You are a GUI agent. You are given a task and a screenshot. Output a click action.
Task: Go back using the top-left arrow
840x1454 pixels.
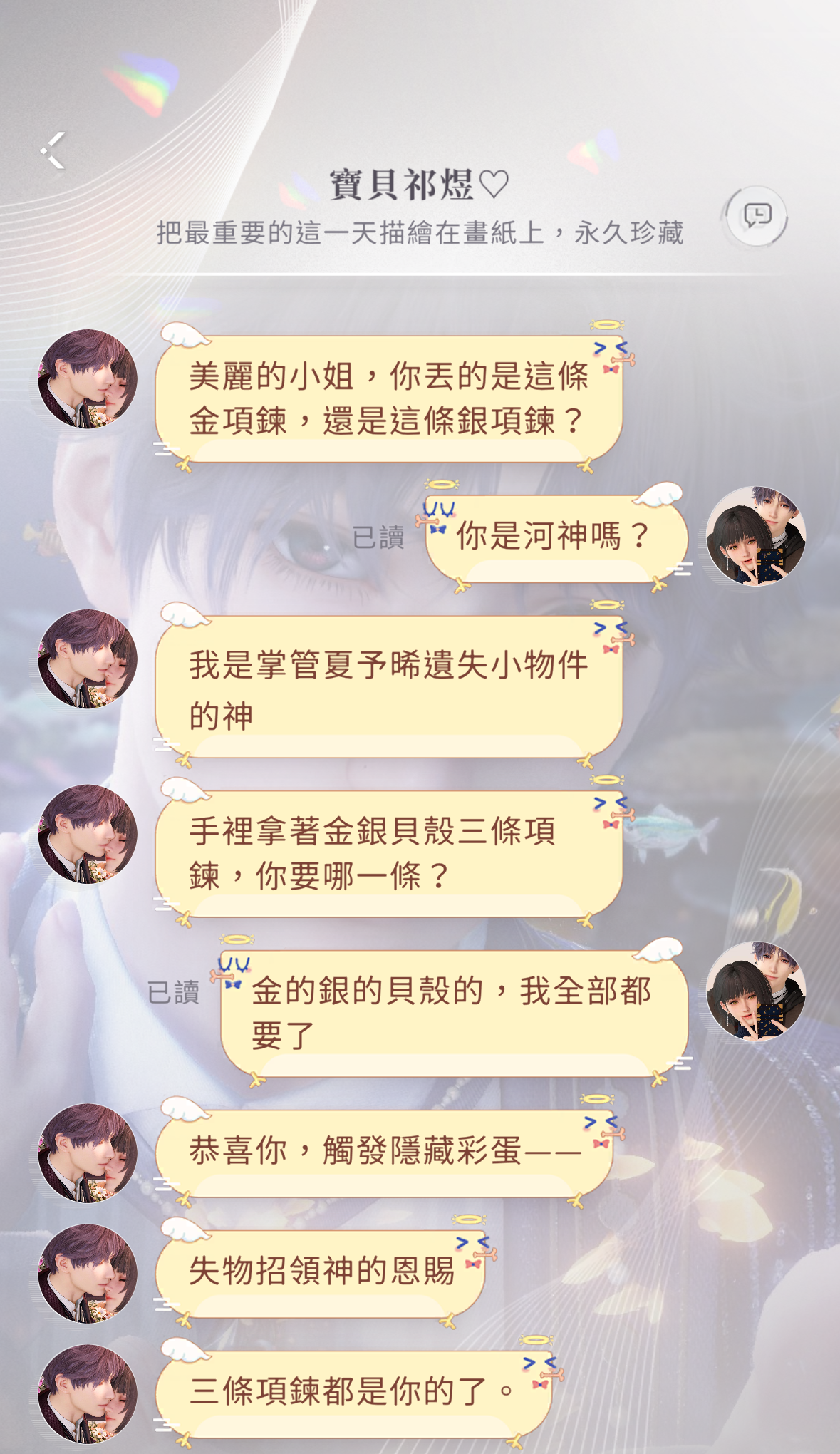pos(54,150)
